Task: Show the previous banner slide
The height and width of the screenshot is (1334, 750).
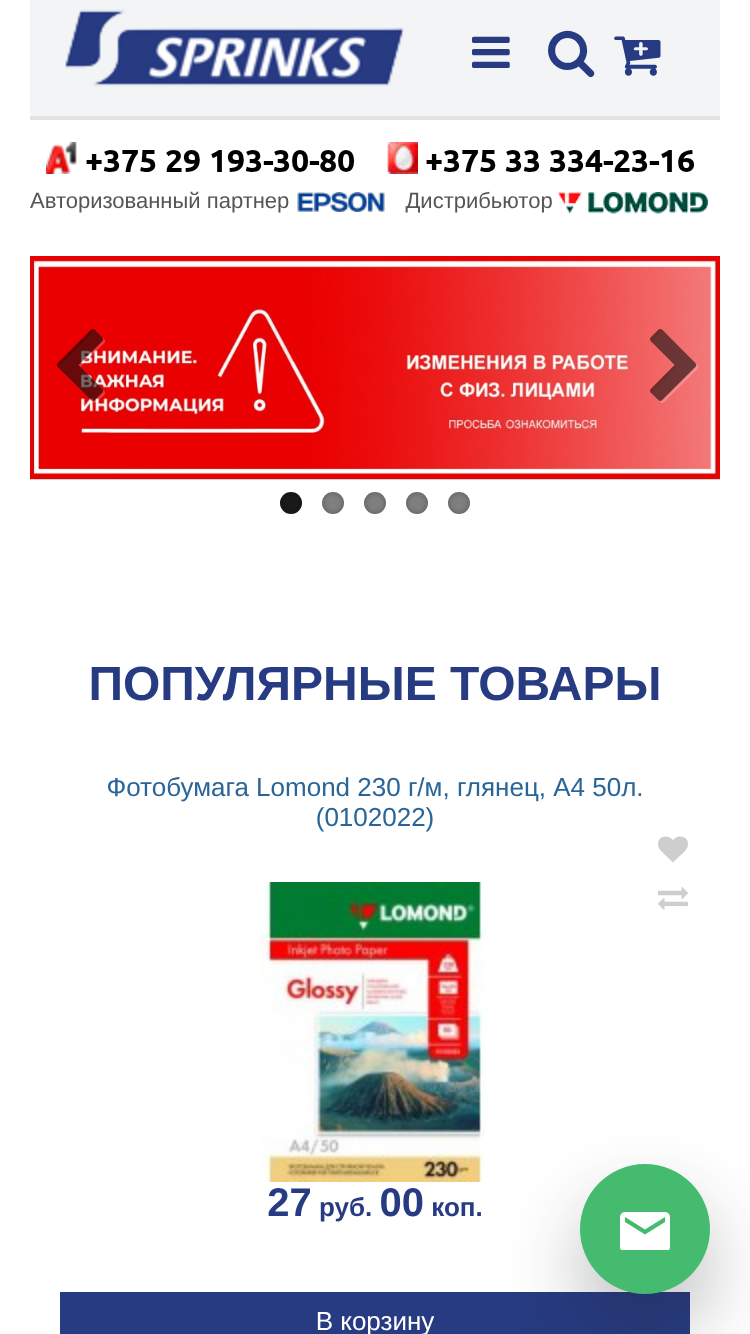Action: pos(80,365)
